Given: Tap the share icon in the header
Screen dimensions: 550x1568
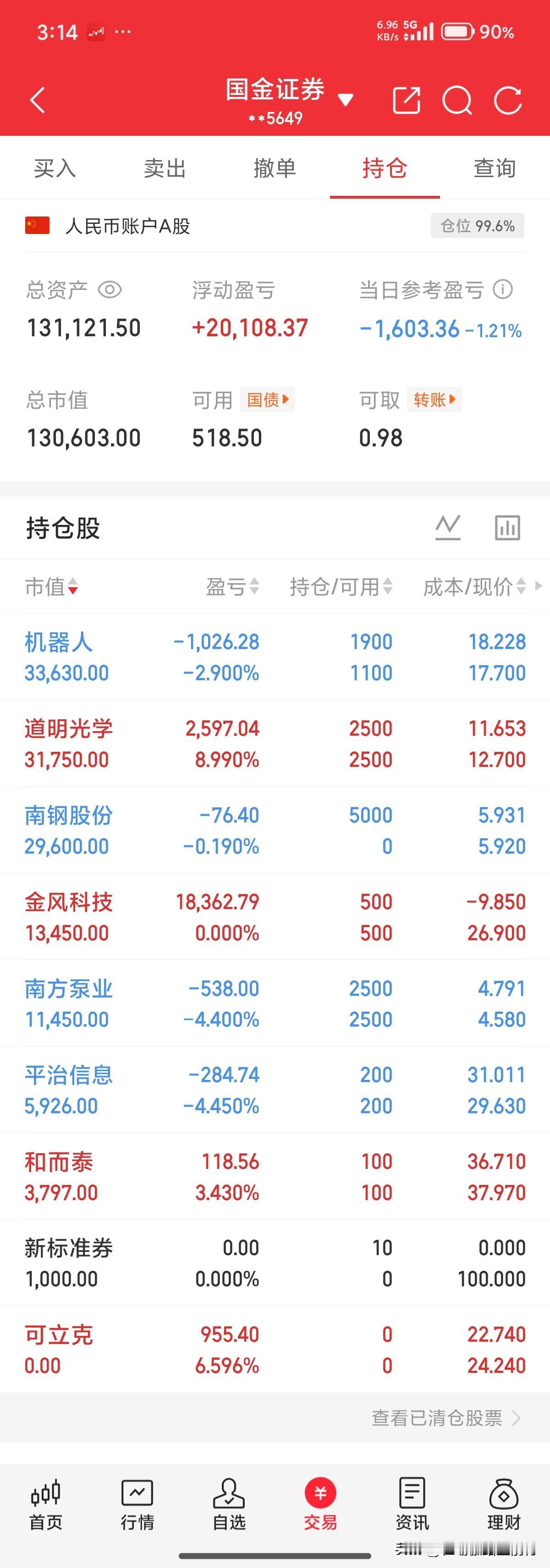Looking at the screenshot, I should point(407,99).
